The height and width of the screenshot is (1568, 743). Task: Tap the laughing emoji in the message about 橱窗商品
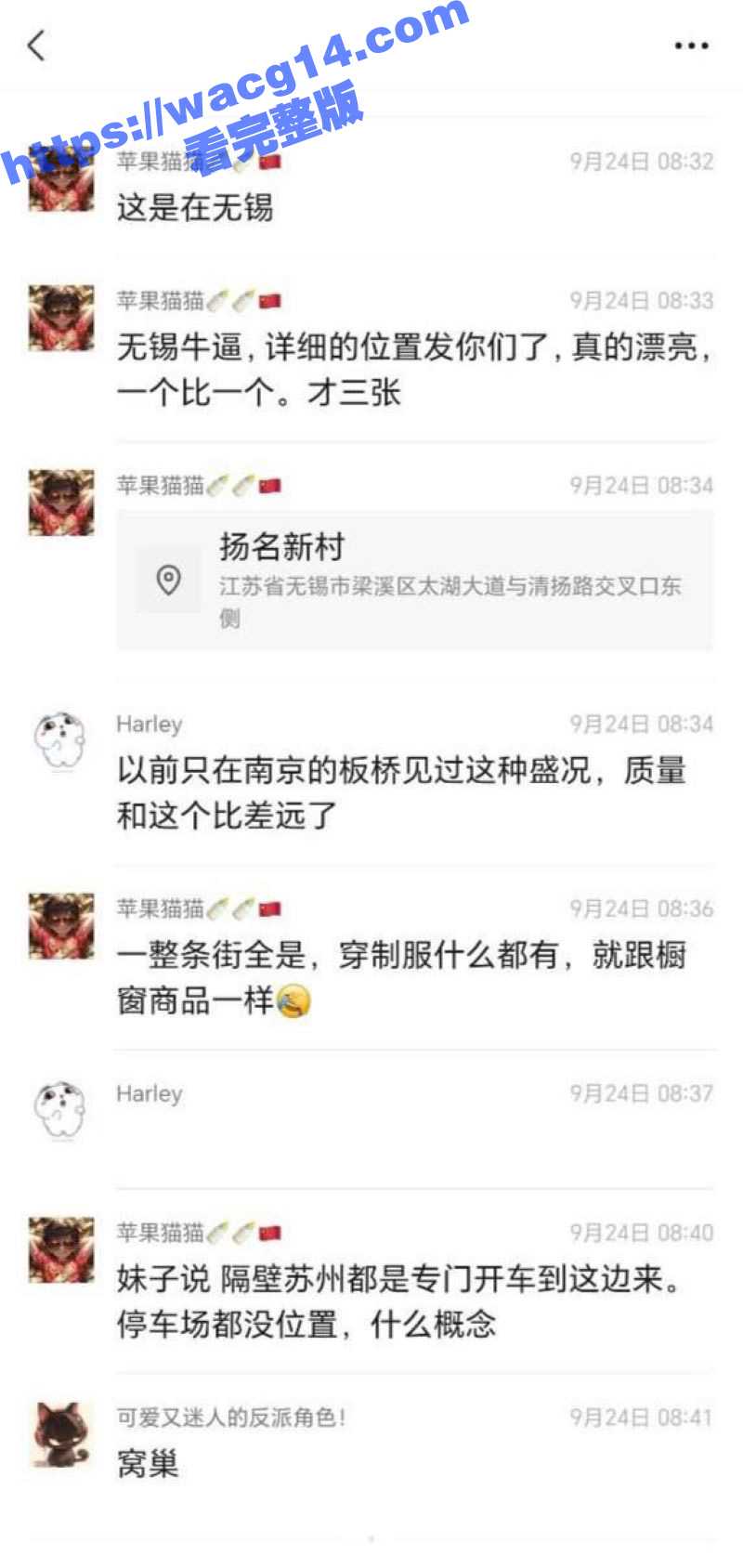295,1001
